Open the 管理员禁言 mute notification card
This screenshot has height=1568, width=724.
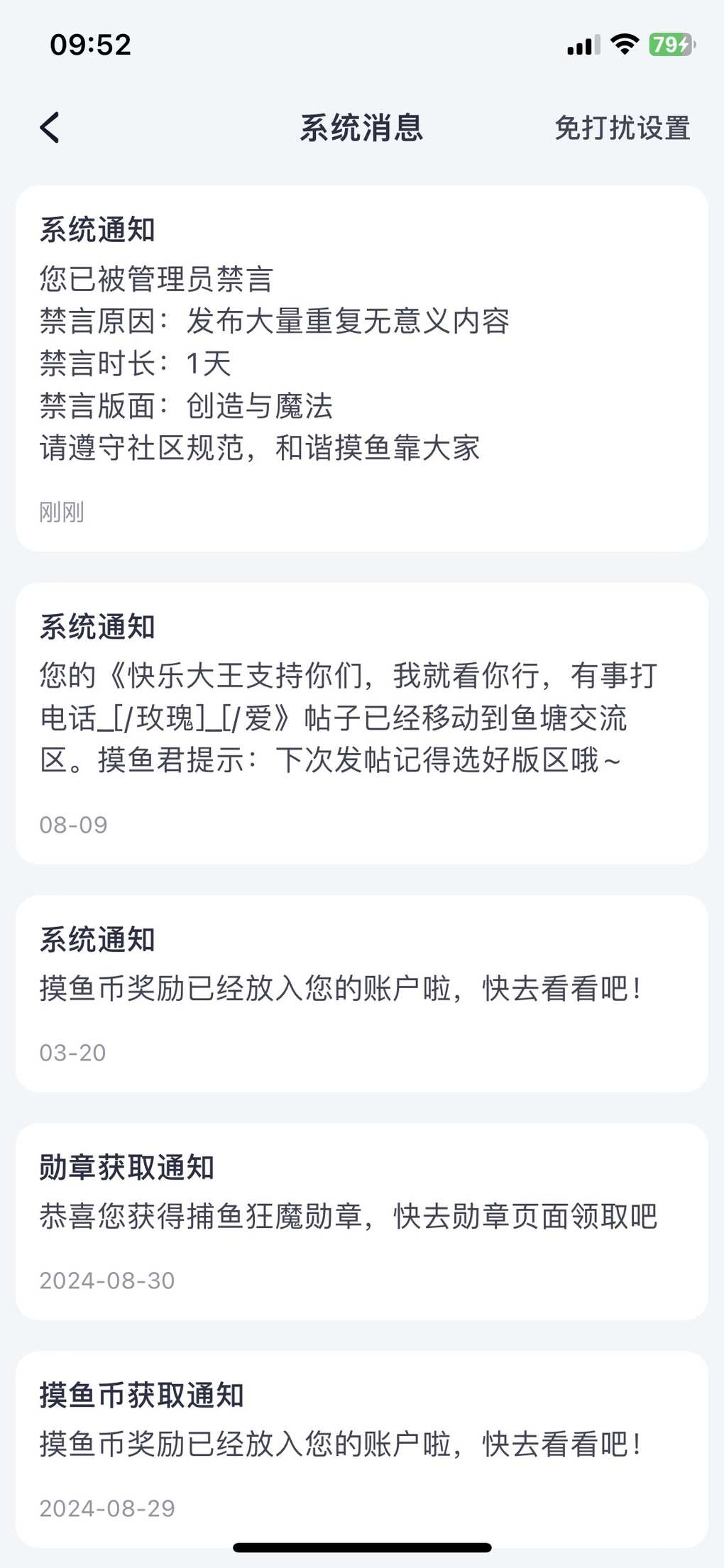tap(362, 368)
